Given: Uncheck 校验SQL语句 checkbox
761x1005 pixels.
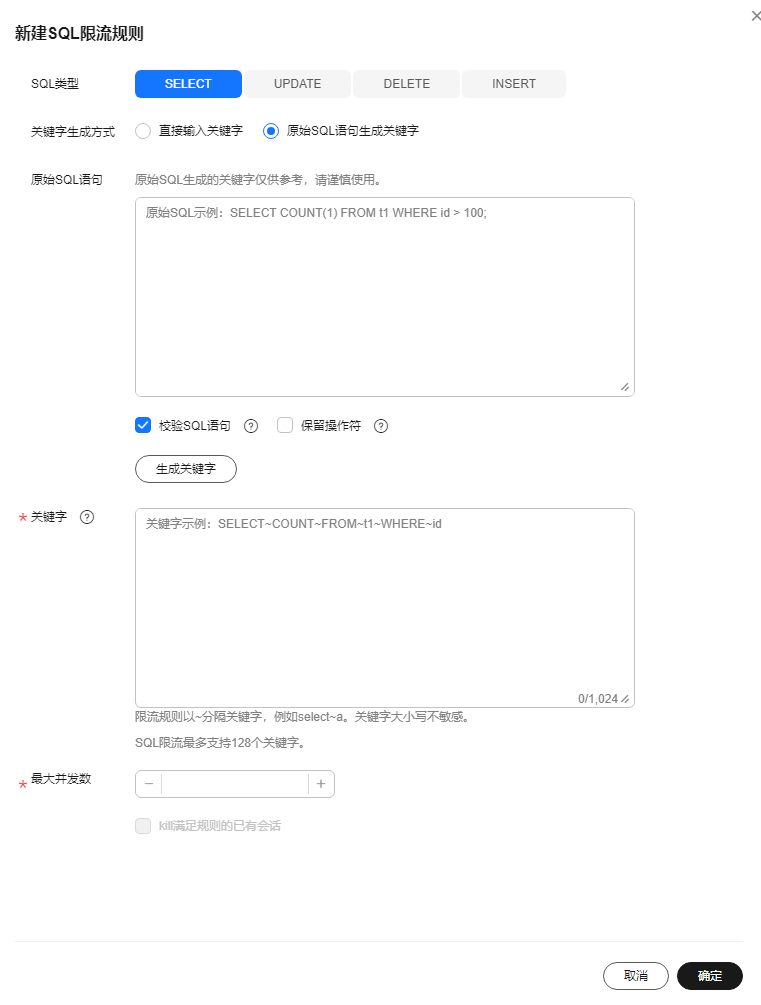Looking at the screenshot, I should tap(143, 425).
